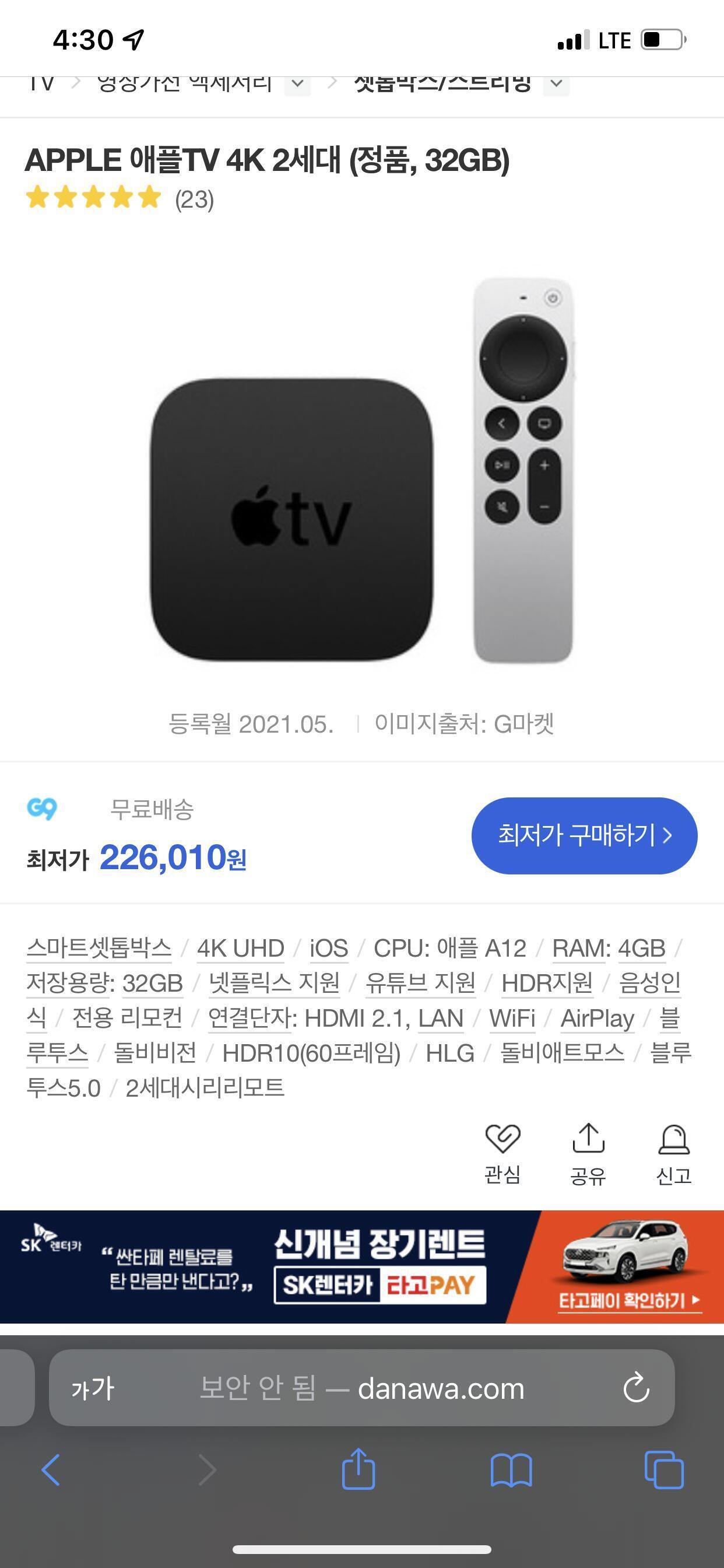Open Safari bookmarks

[511, 1470]
